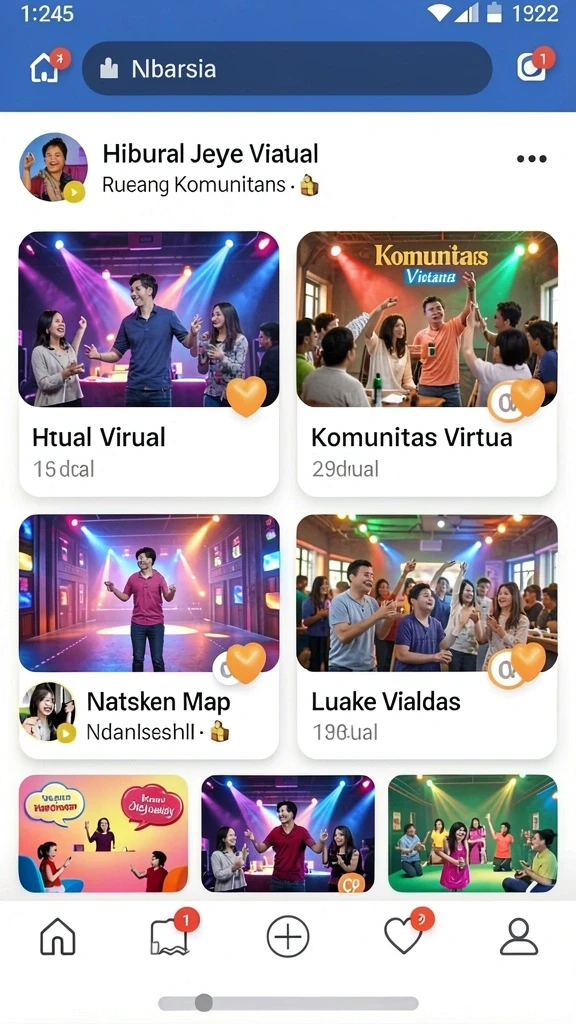Switch to the profile tab
The width and height of the screenshot is (576, 1024).
tap(519, 937)
